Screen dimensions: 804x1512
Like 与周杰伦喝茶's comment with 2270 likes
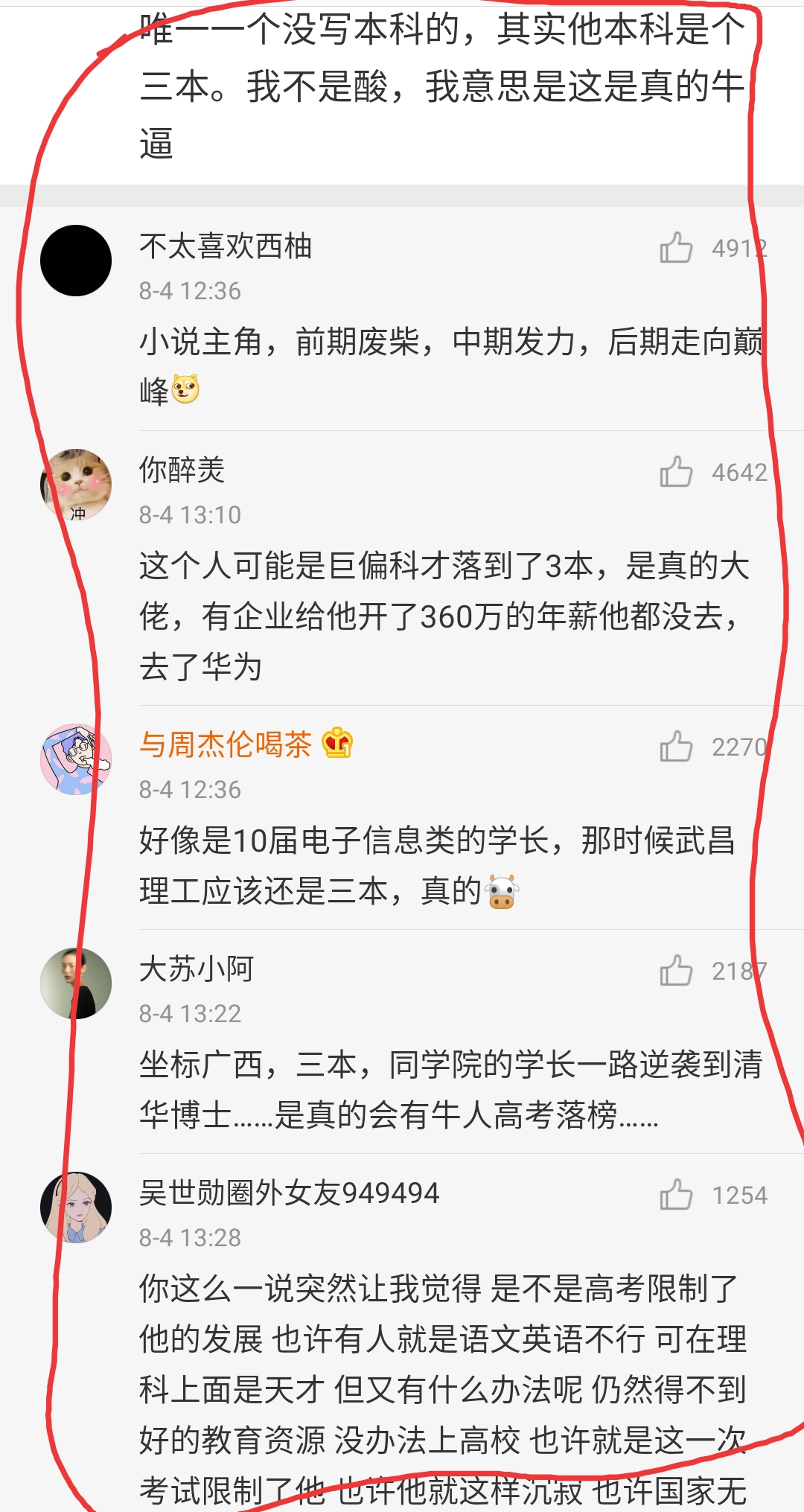click(676, 744)
